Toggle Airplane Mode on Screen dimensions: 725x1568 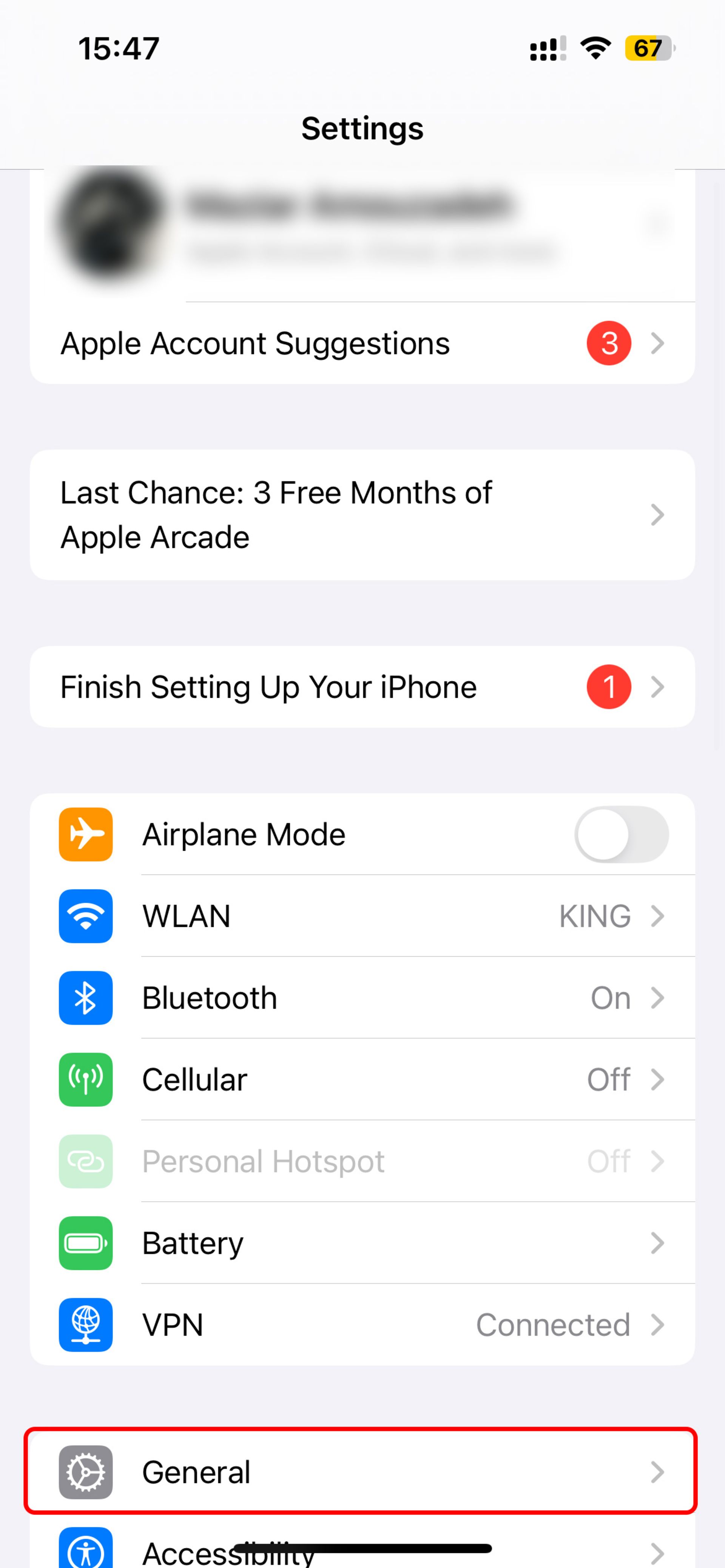coord(622,834)
